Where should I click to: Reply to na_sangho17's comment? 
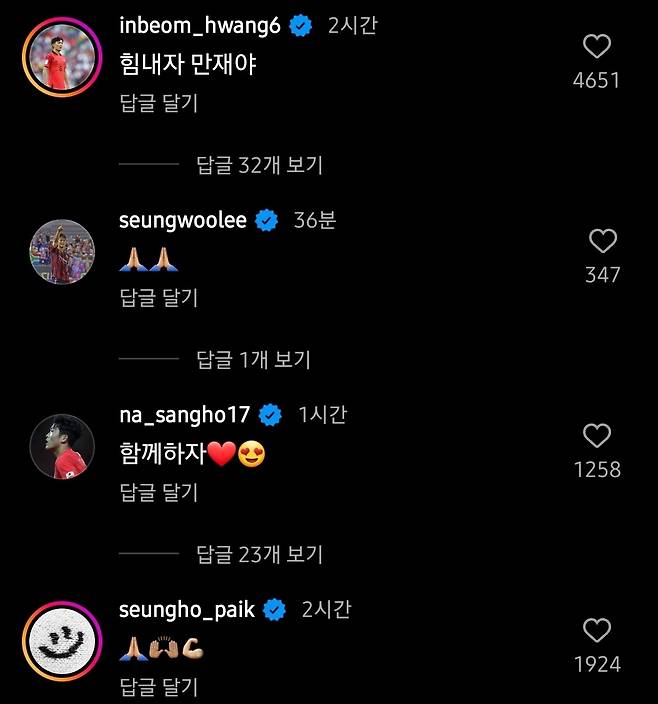[x=159, y=492]
